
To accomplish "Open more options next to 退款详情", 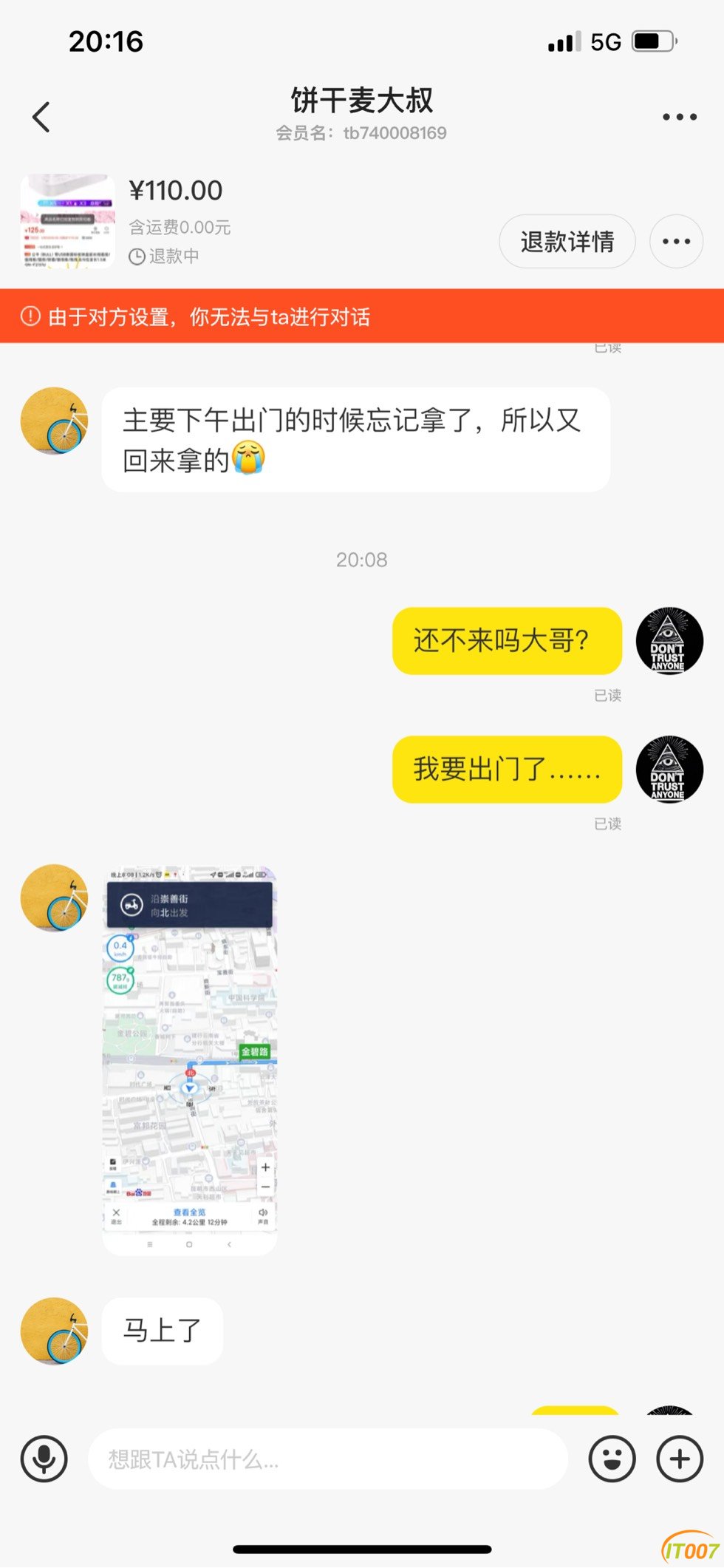I will [x=676, y=242].
